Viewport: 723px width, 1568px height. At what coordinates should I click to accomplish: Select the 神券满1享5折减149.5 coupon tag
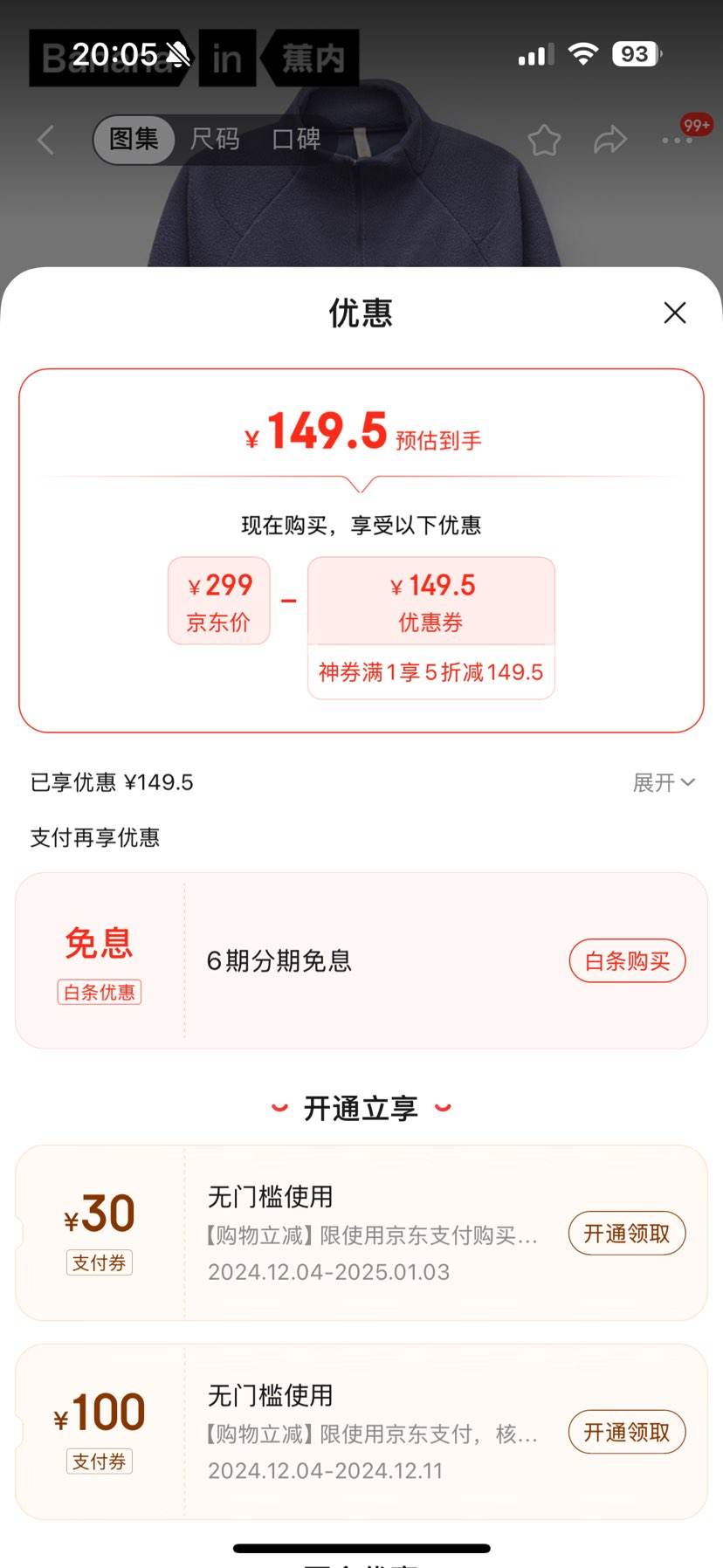point(430,672)
